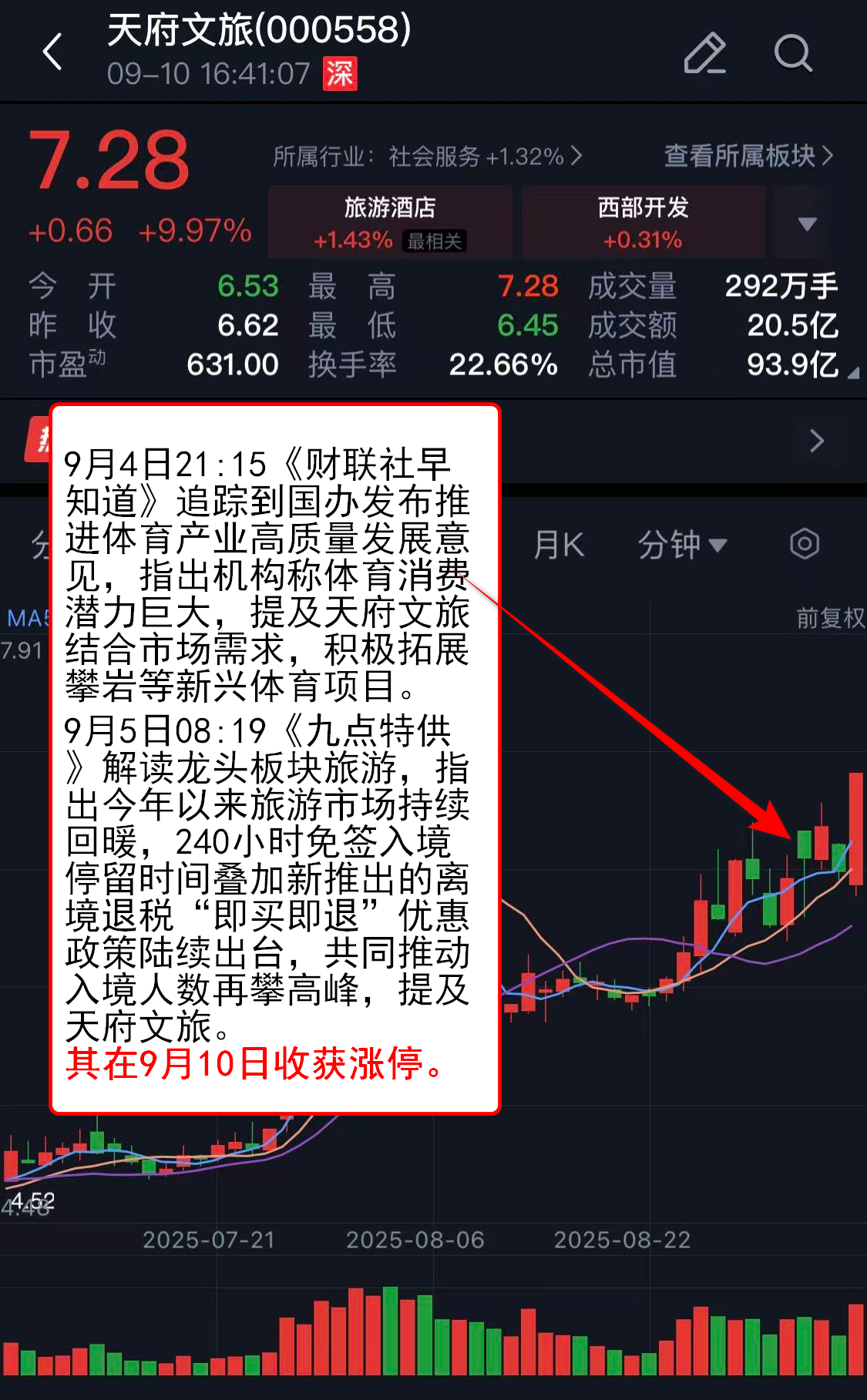The image size is (867, 1400).
Task: Change the 前复权 adjustment option
Action: [830, 618]
